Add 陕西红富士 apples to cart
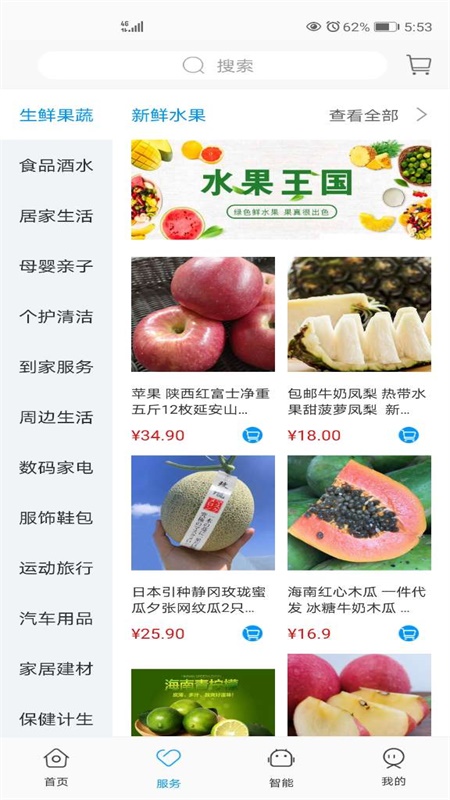Screen dimensions: 450x800 [x=252, y=435]
